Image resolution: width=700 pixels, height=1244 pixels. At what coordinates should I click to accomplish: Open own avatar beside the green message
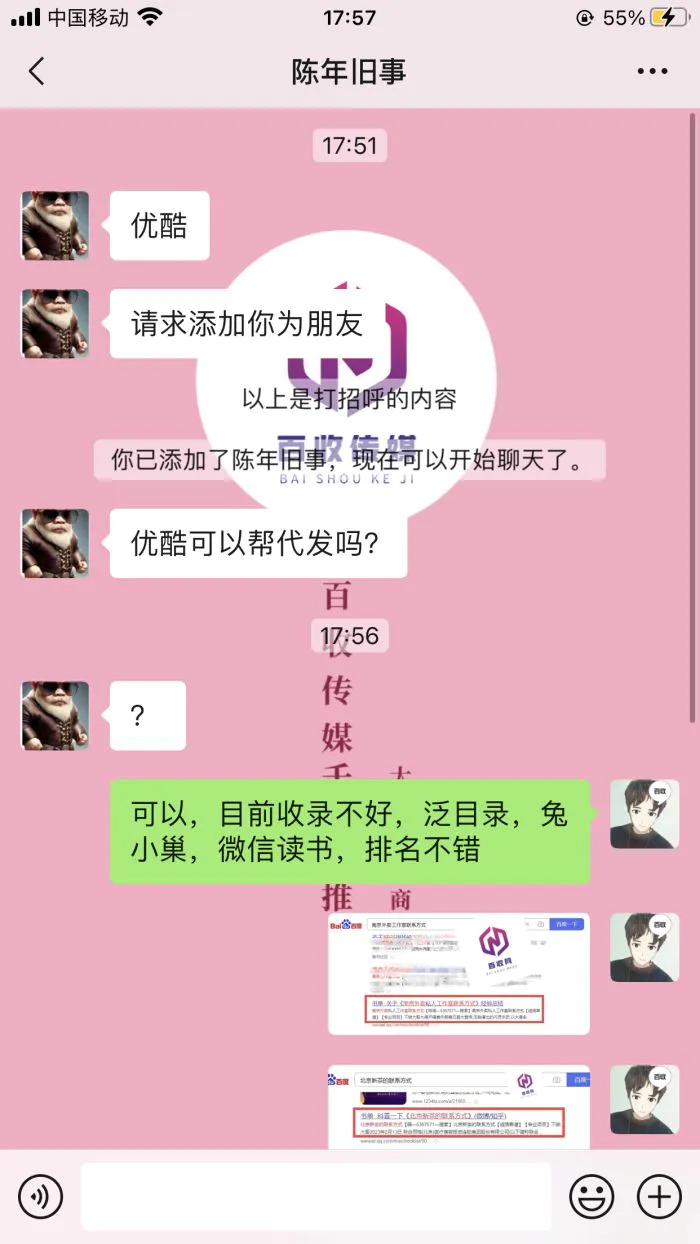click(x=644, y=814)
